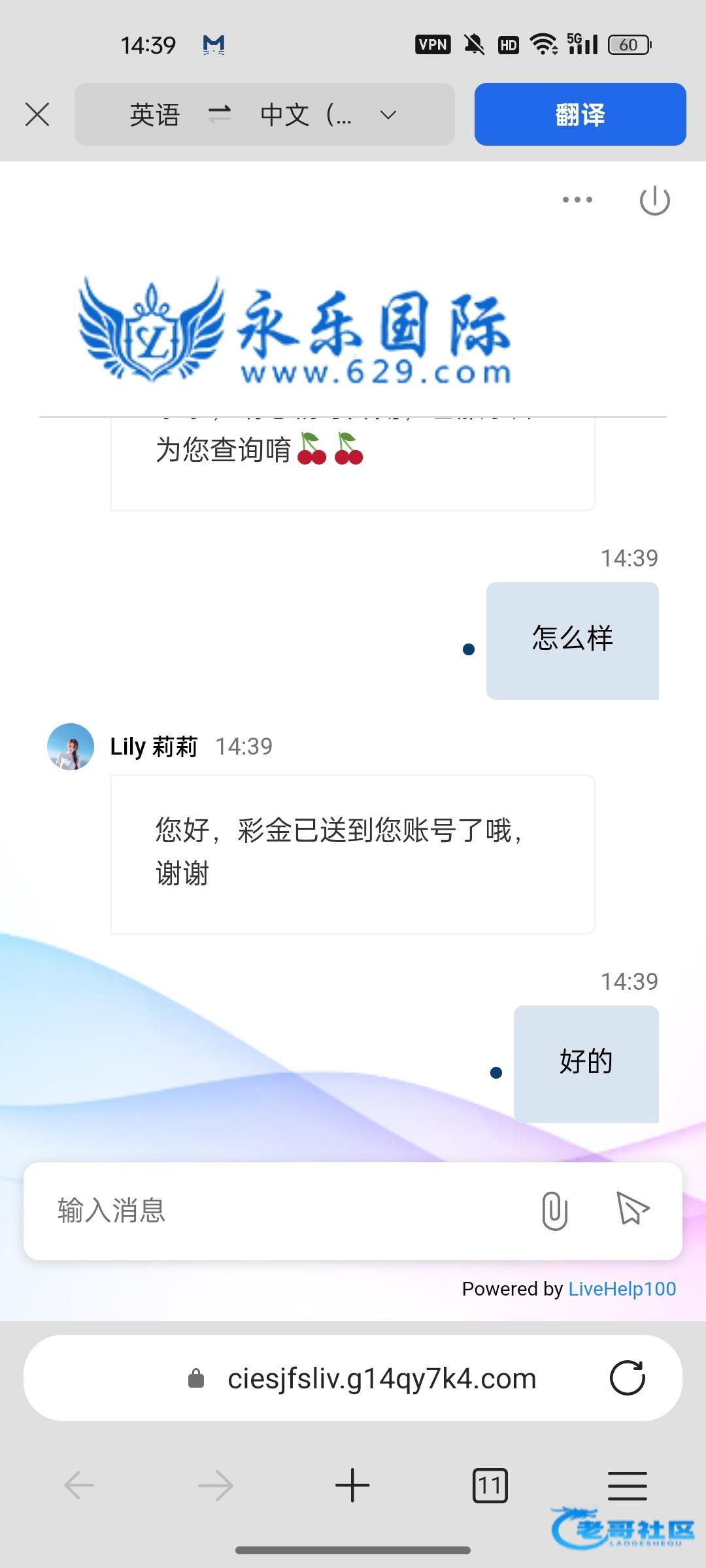Screen dimensions: 706x1568
Task: Attach a file with the paperclip icon
Action: coord(554,1210)
